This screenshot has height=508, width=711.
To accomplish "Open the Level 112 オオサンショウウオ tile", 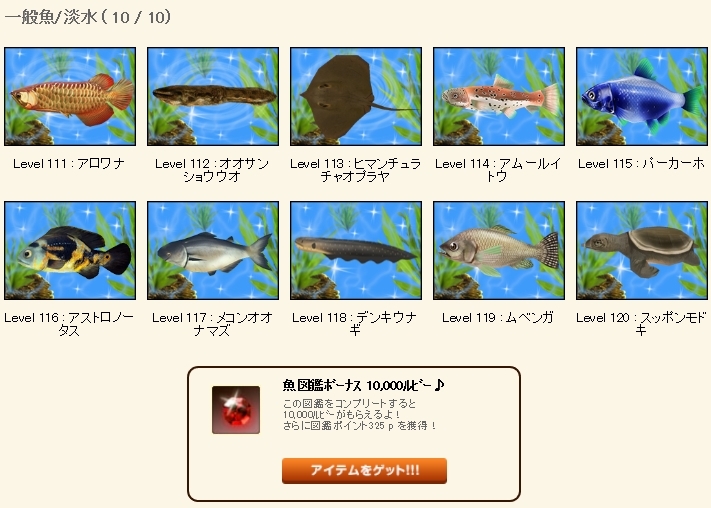I will point(213,96).
